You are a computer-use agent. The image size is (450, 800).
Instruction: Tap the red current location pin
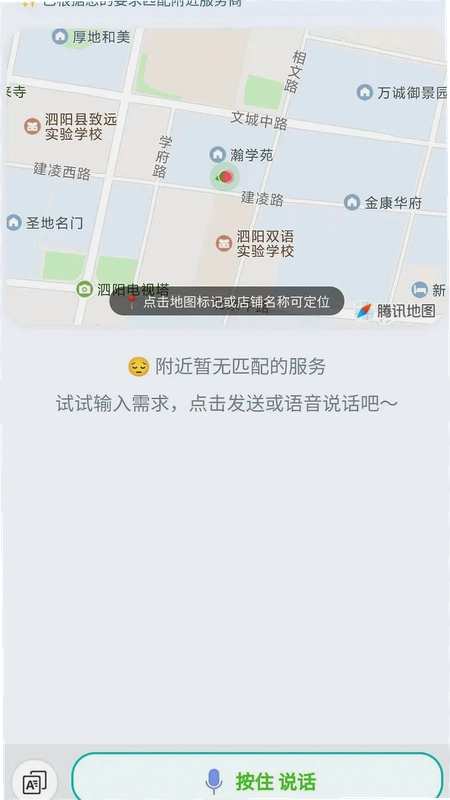click(x=225, y=177)
